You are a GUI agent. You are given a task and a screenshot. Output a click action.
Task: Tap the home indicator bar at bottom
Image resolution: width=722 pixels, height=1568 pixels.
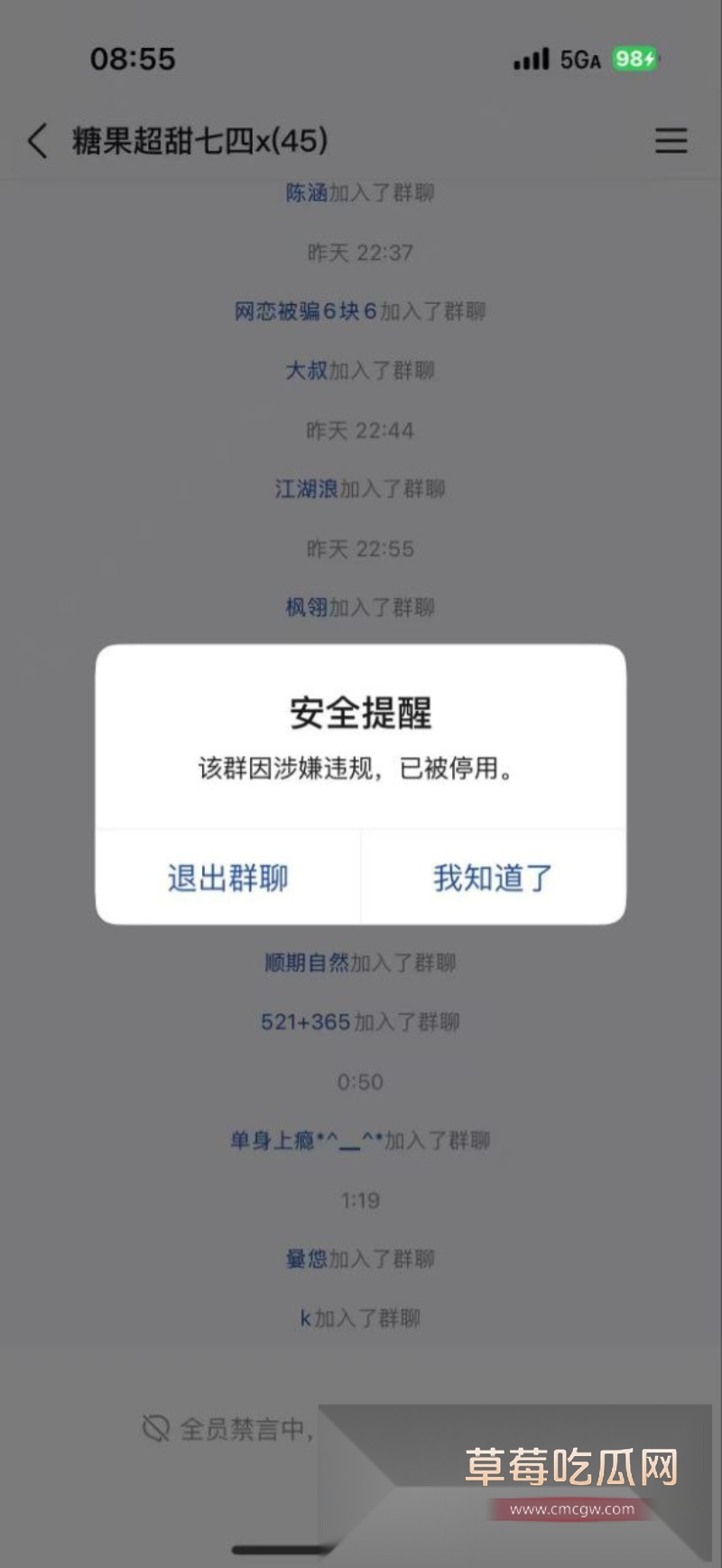361,1546
